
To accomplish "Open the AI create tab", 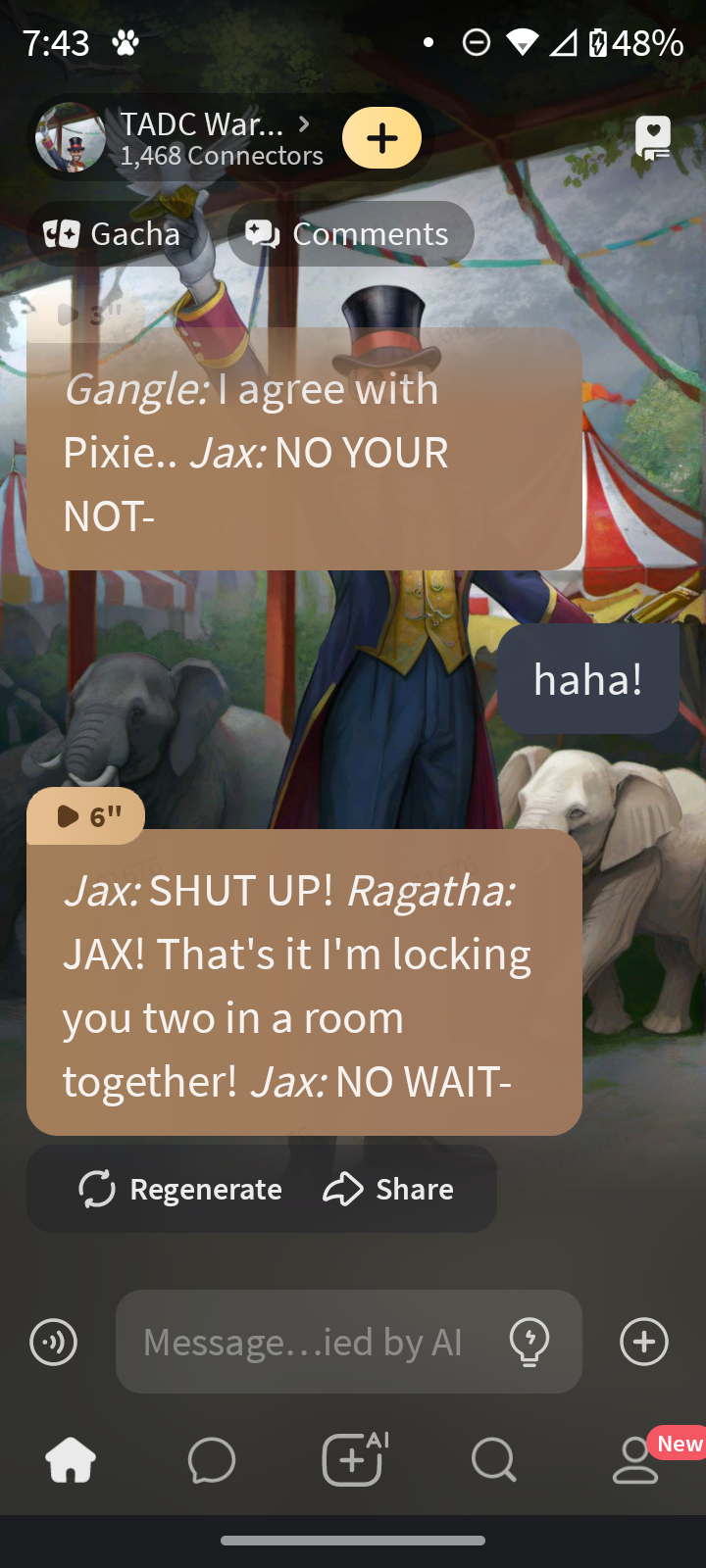I will point(353,1461).
